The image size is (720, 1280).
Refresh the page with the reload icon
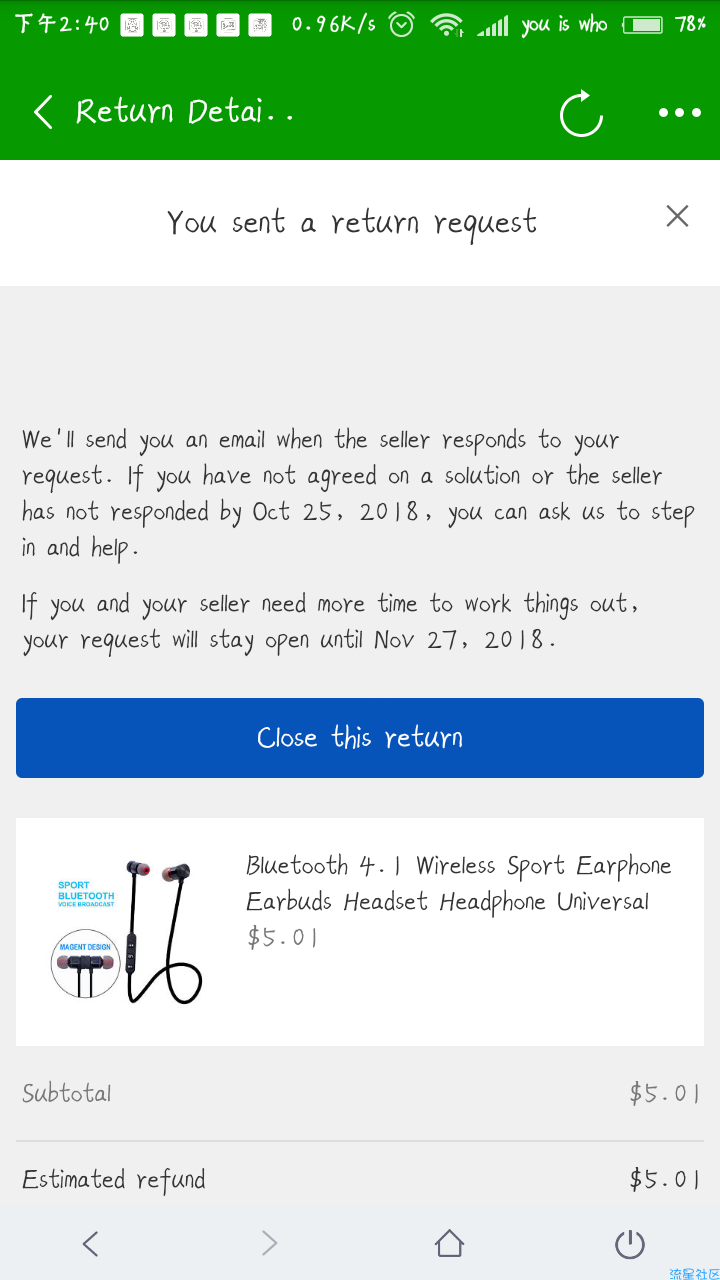(x=581, y=112)
